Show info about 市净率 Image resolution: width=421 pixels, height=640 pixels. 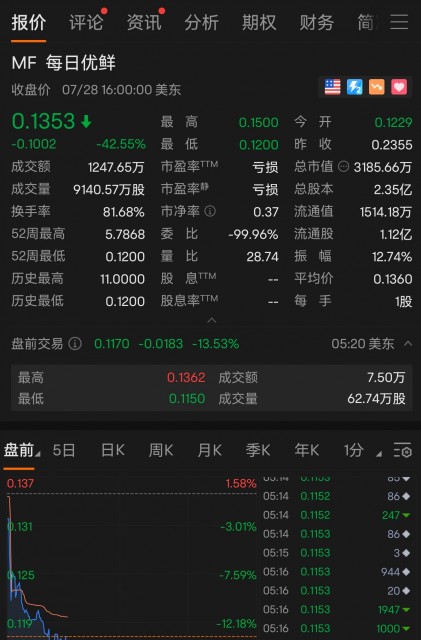pyautogui.click(x=210, y=211)
